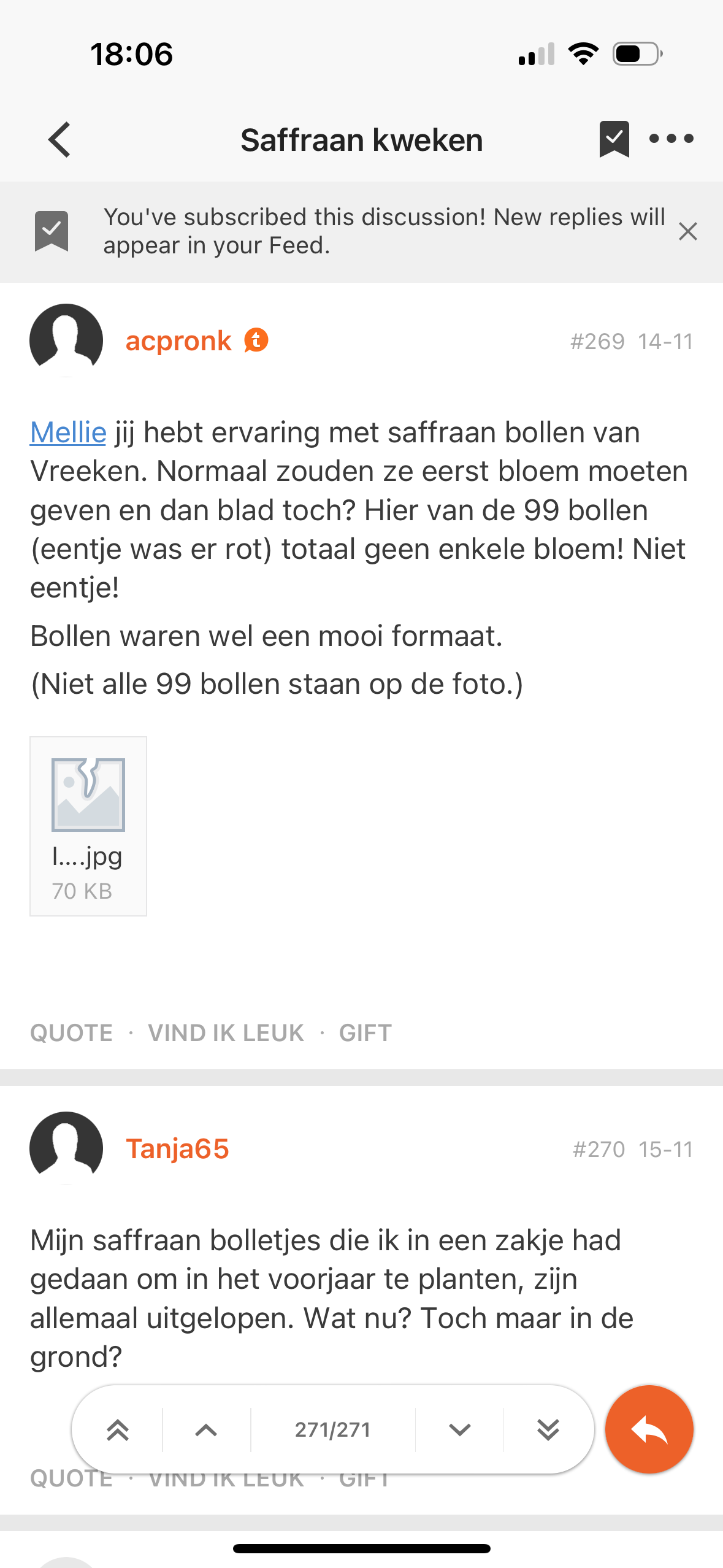723x1568 pixels.
Task: Tap the subscription checkmark flag in the banner
Action: point(52,231)
